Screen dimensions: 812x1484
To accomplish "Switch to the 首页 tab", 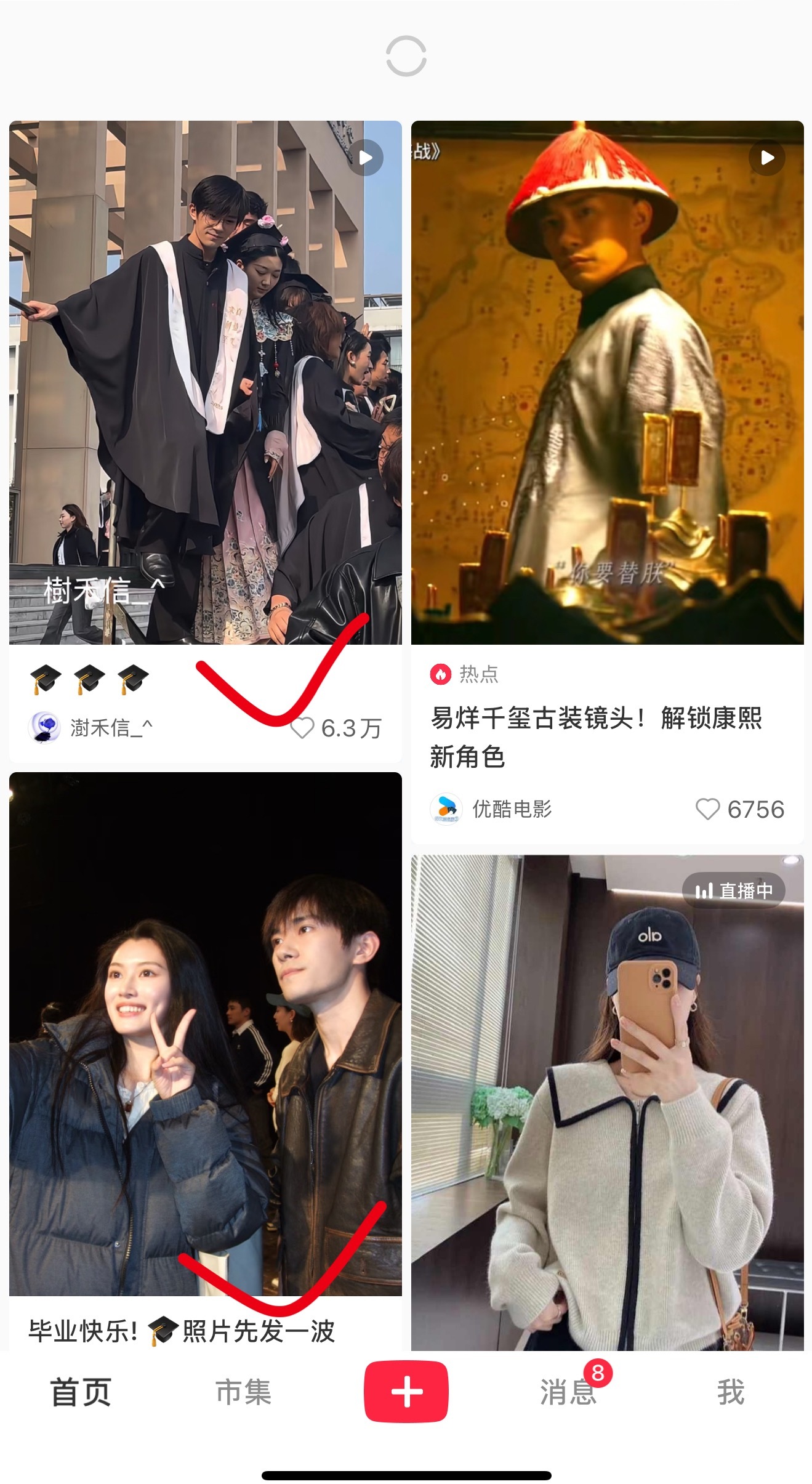I will [81, 1392].
